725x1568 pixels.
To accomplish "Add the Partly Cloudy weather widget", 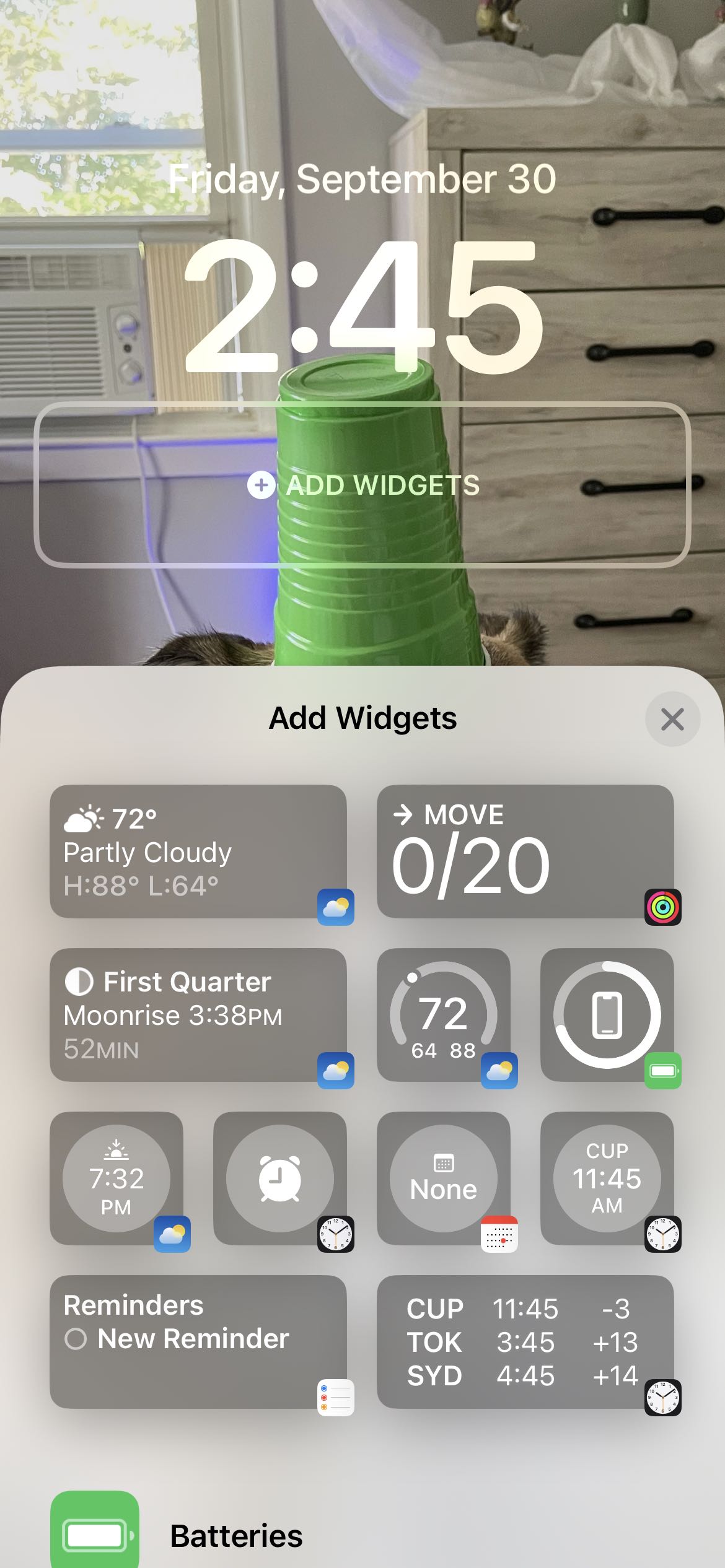I will (x=198, y=852).
